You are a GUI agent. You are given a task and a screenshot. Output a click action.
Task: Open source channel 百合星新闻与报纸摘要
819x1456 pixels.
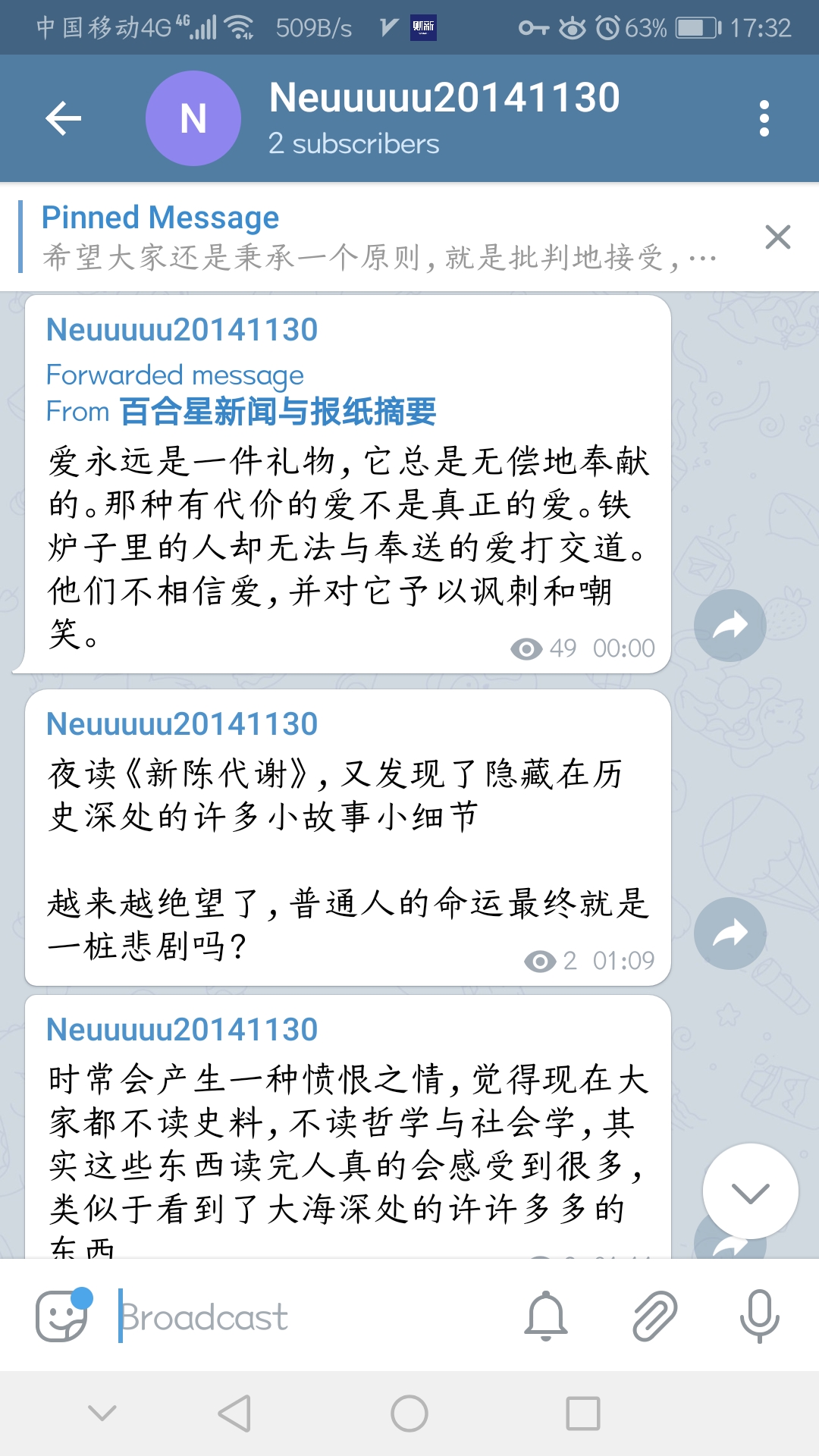click(278, 412)
